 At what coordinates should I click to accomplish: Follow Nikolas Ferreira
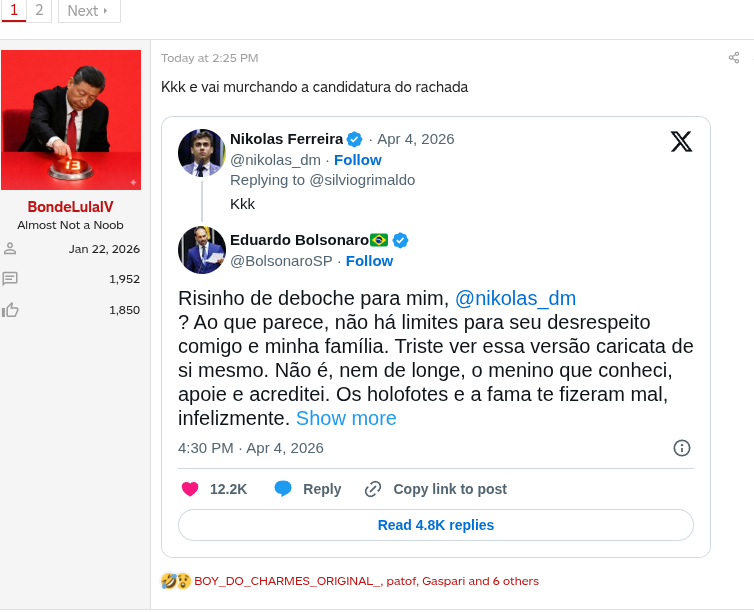coord(358,160)
